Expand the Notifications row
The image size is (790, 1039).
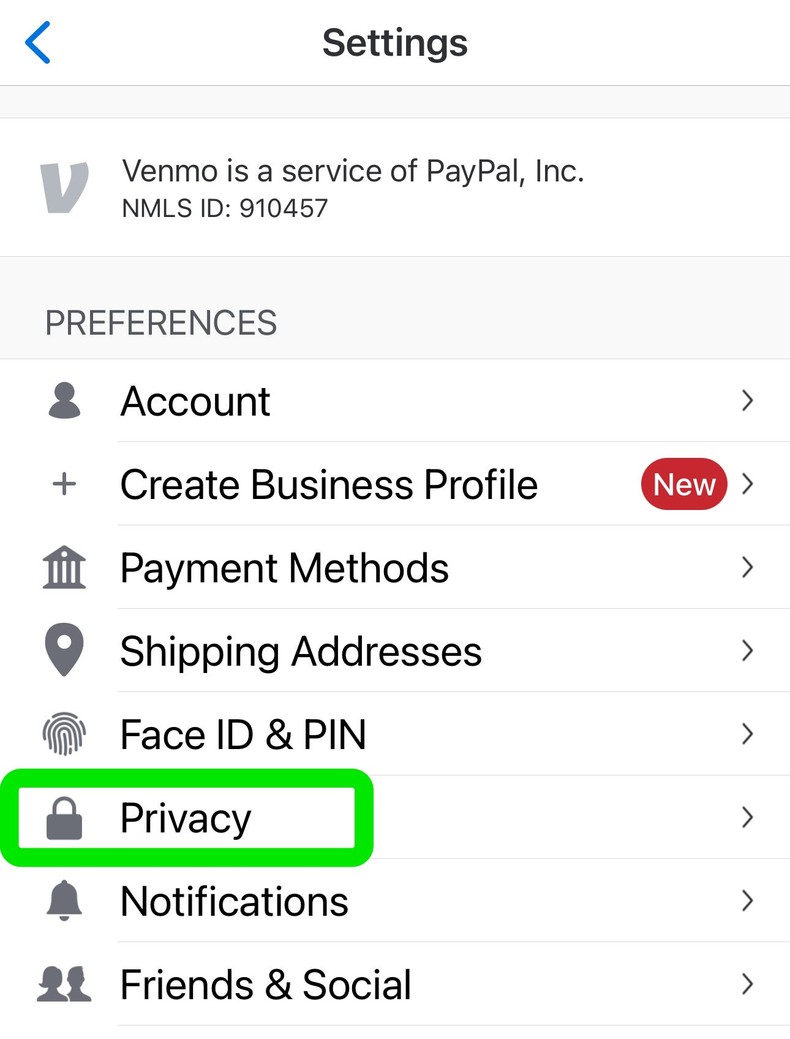click(x=748, y=901)
